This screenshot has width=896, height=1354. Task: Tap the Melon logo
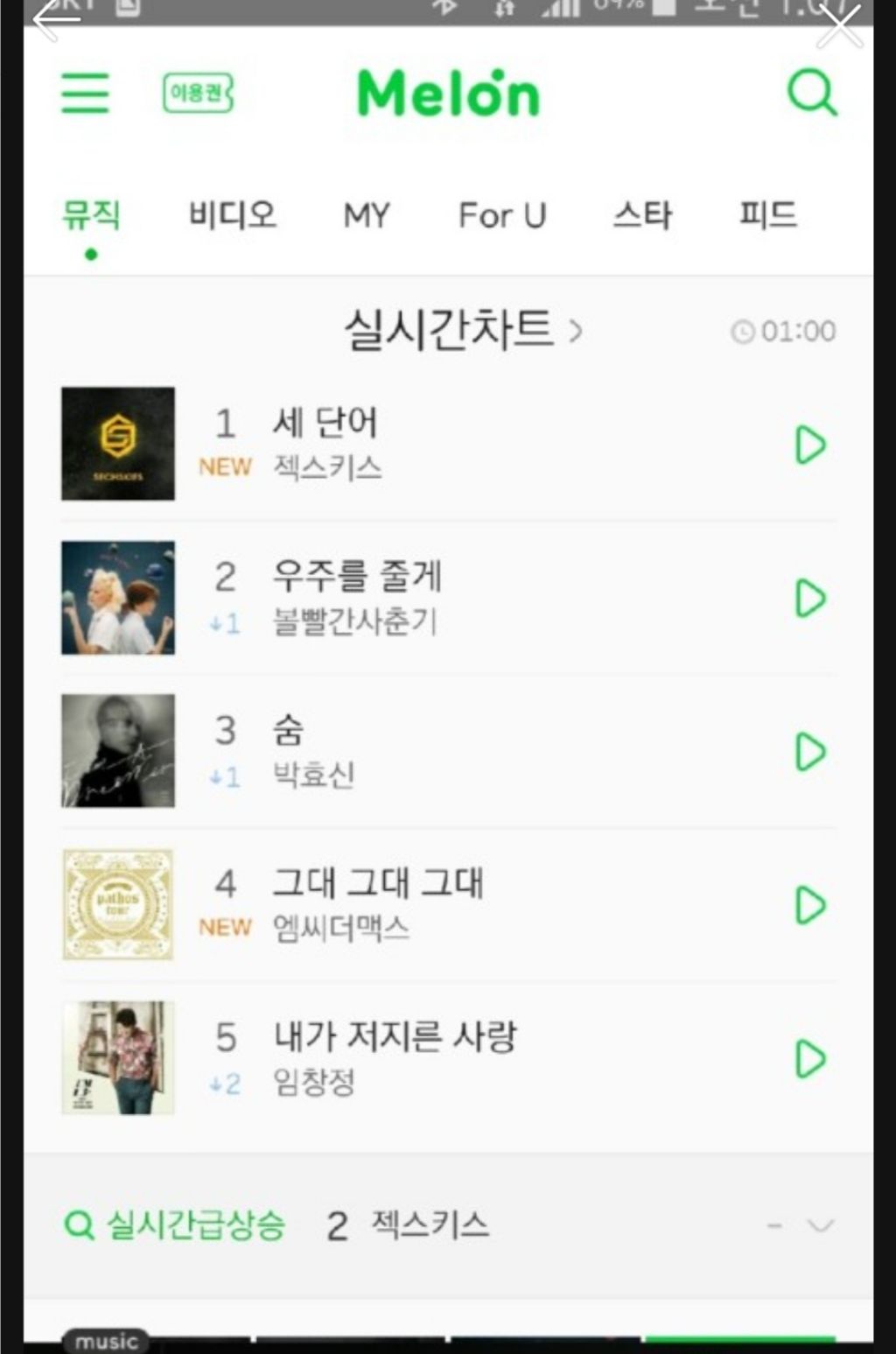(448, 93)
